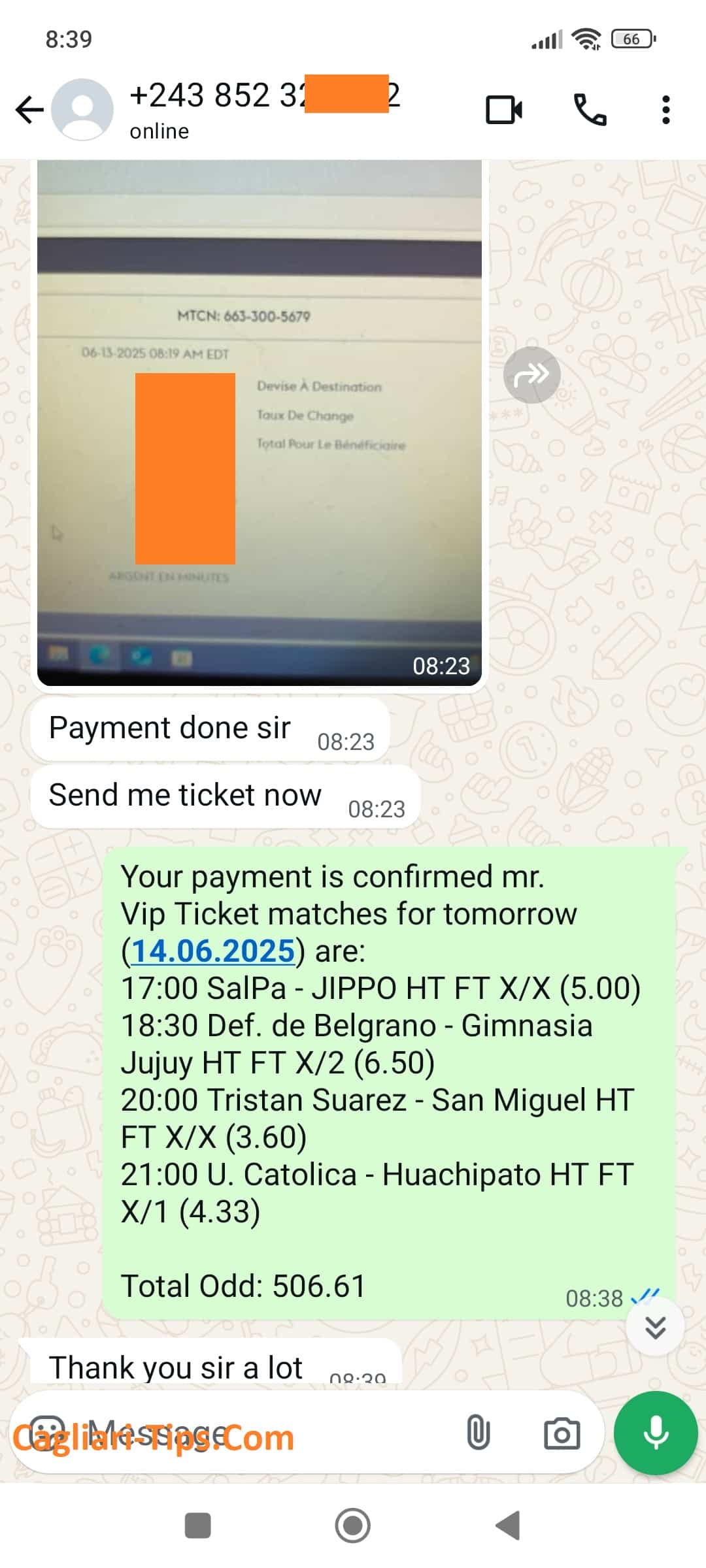Open system recent apps
This screenshot has width=706, height=1568.
point(197,1526)
